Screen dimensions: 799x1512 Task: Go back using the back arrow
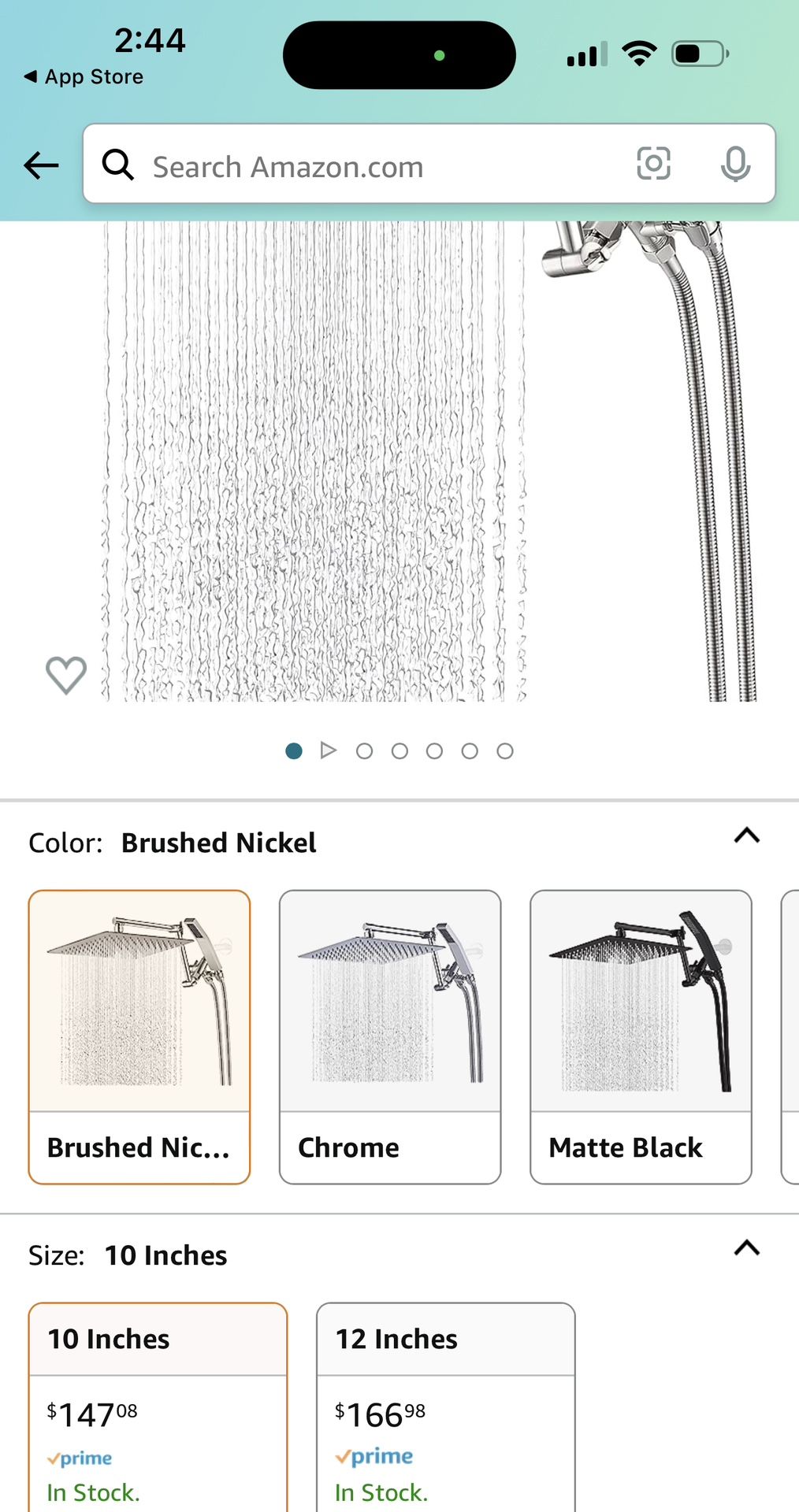pos(40,165)
